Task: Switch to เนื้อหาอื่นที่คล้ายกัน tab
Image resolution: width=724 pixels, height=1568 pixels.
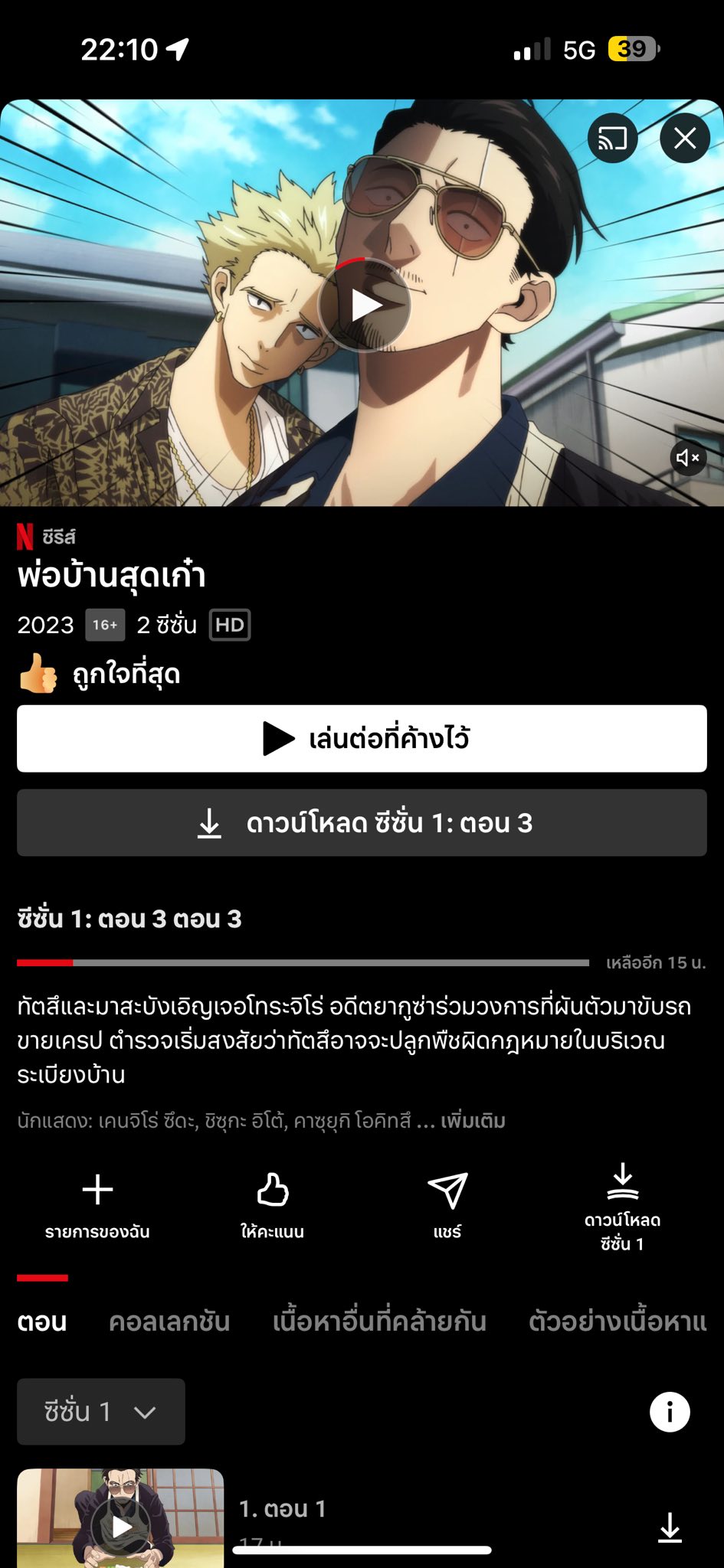Action: [x=379, y=1321]
